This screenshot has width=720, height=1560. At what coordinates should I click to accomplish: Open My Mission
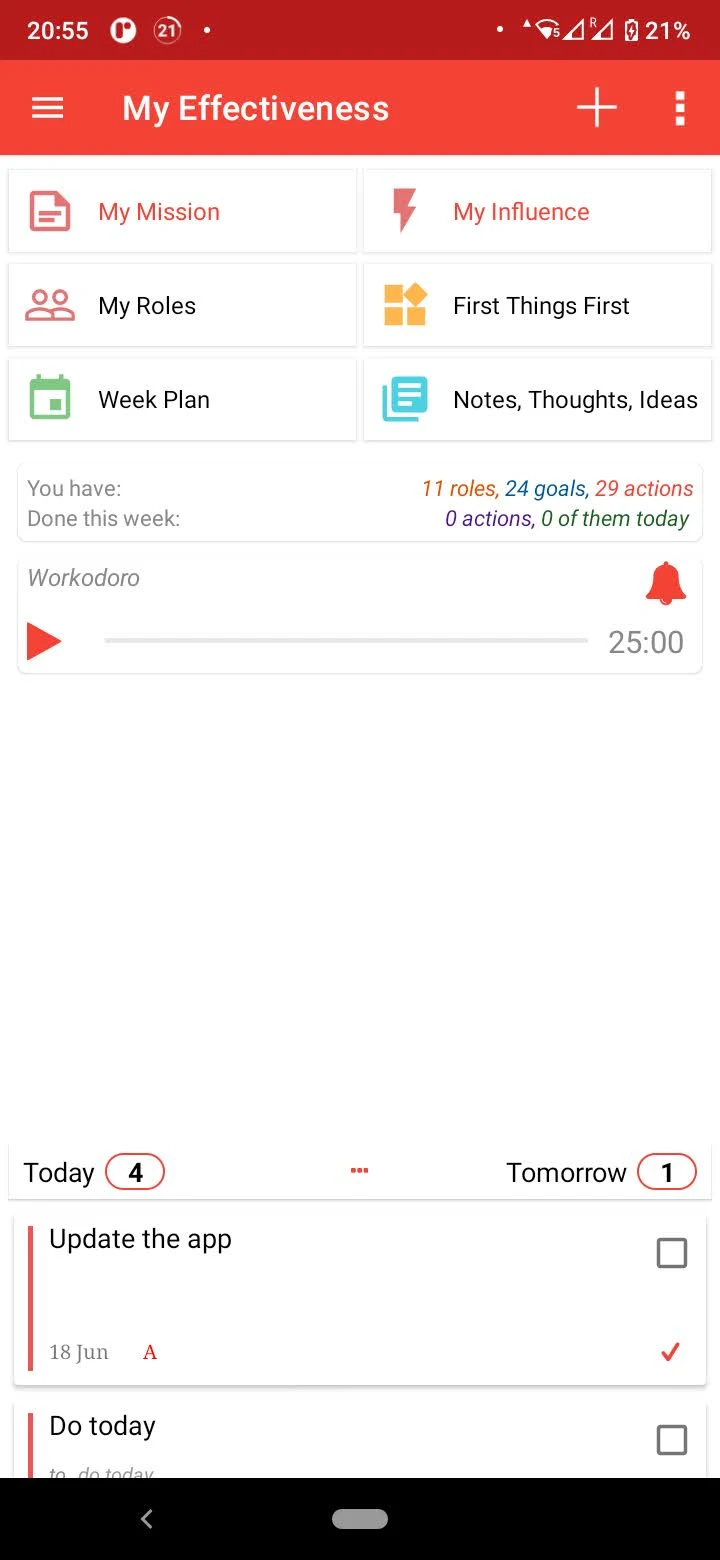point(182,211)
